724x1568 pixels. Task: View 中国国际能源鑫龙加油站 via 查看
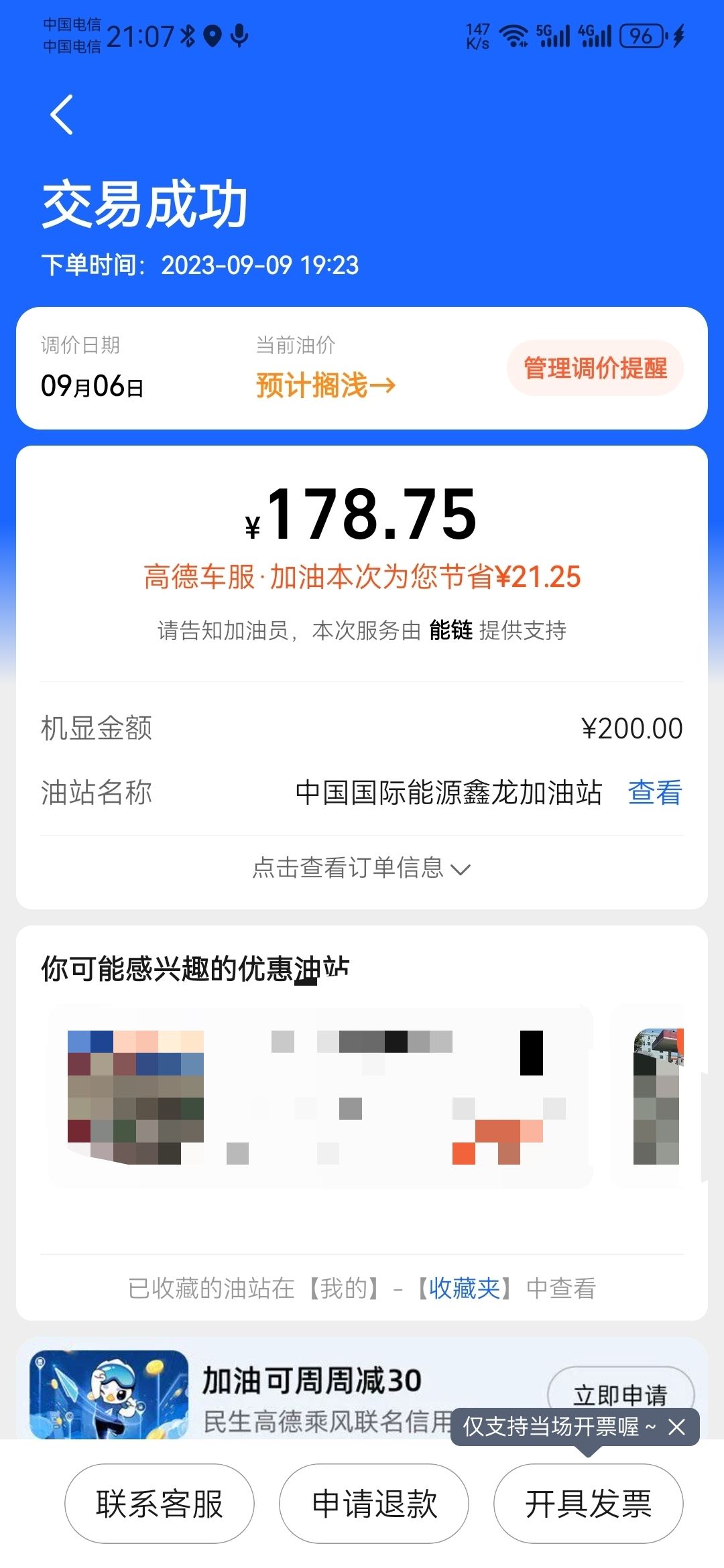[x=654, y=793]
